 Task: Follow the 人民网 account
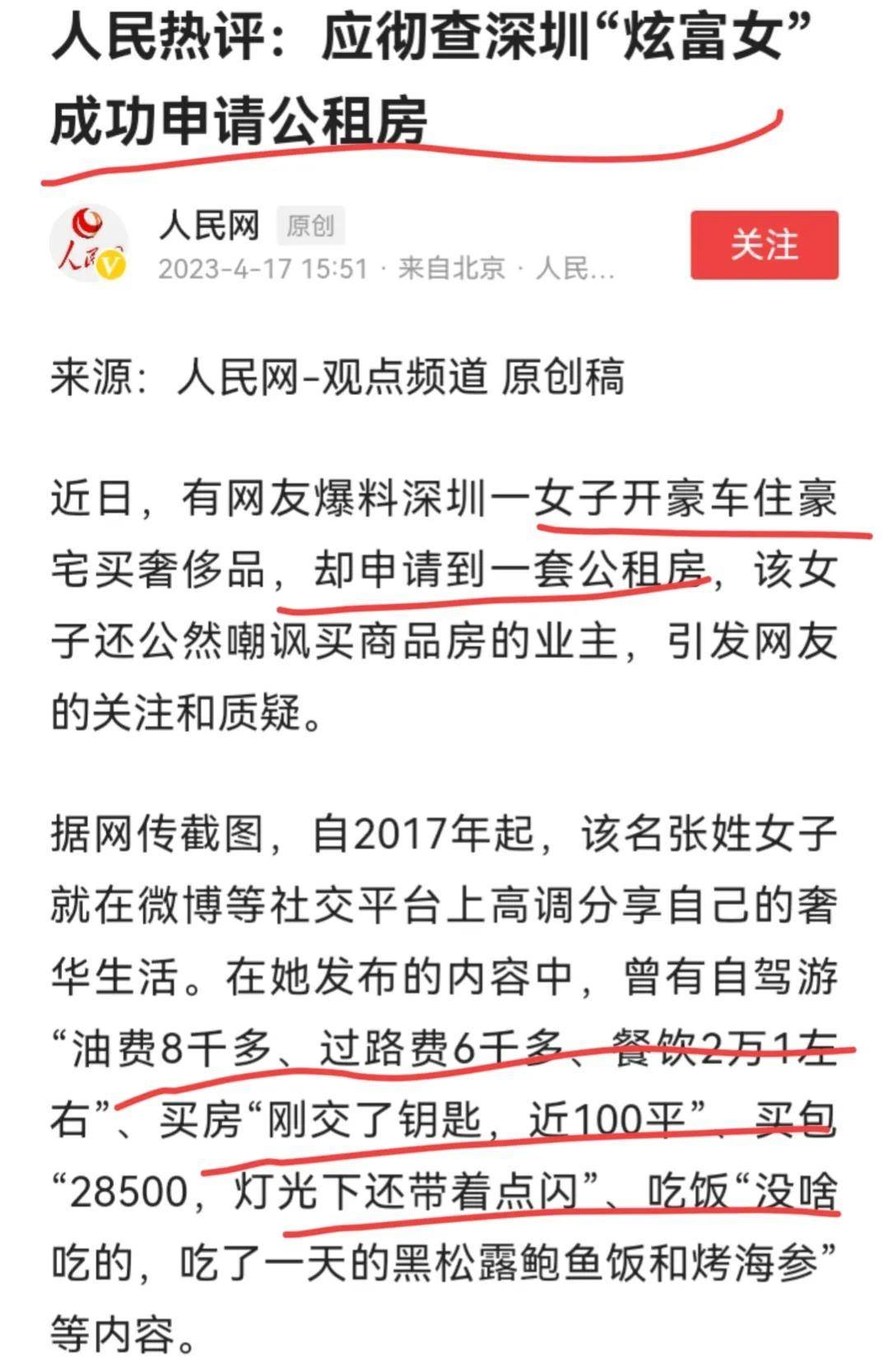coord(764,245)
